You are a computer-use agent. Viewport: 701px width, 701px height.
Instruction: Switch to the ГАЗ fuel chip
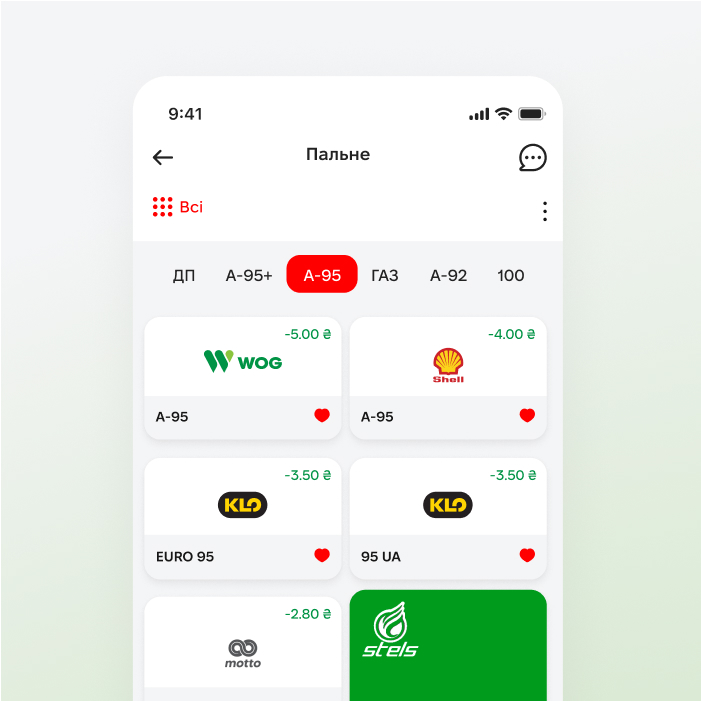tap(385, 275)
